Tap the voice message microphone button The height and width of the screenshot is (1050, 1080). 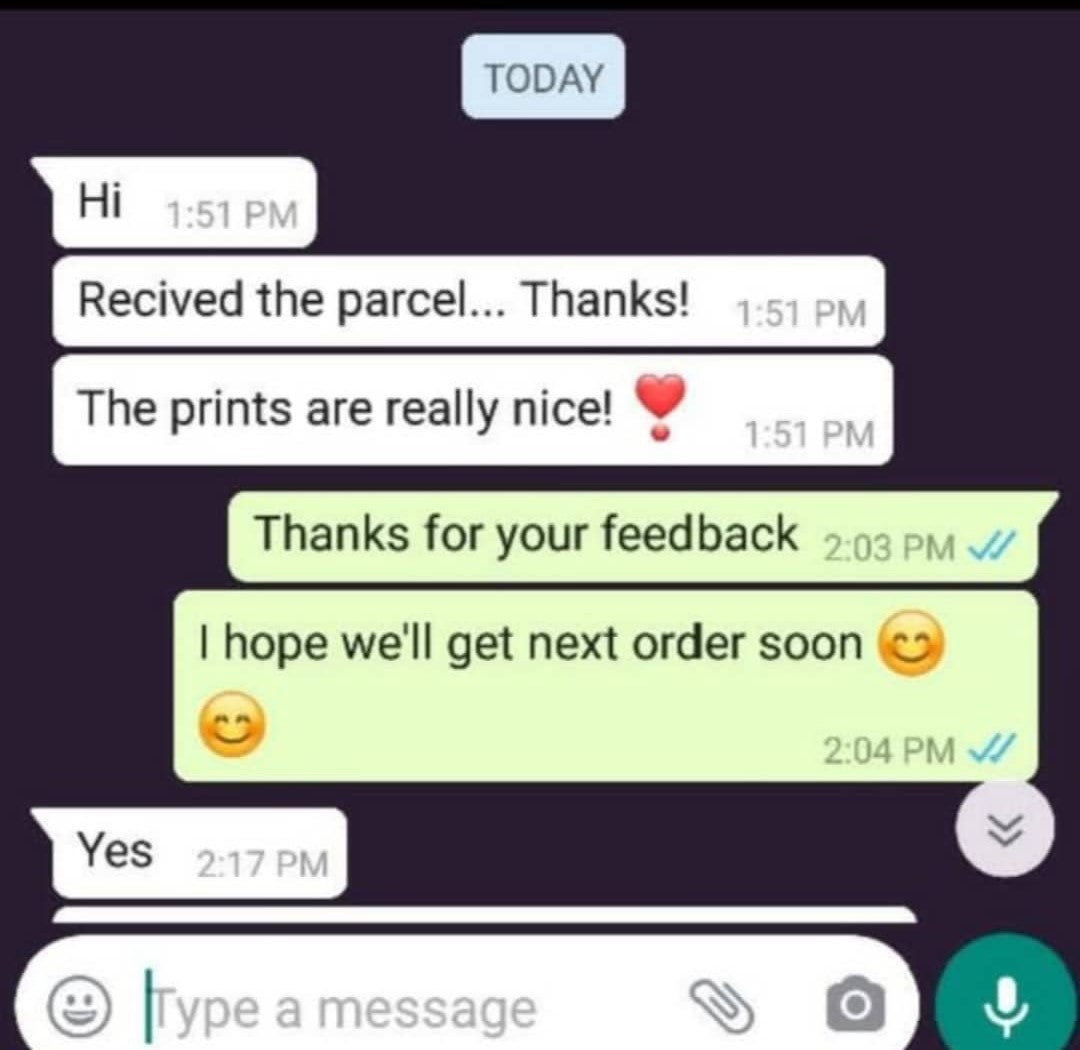(1008, 1000)
